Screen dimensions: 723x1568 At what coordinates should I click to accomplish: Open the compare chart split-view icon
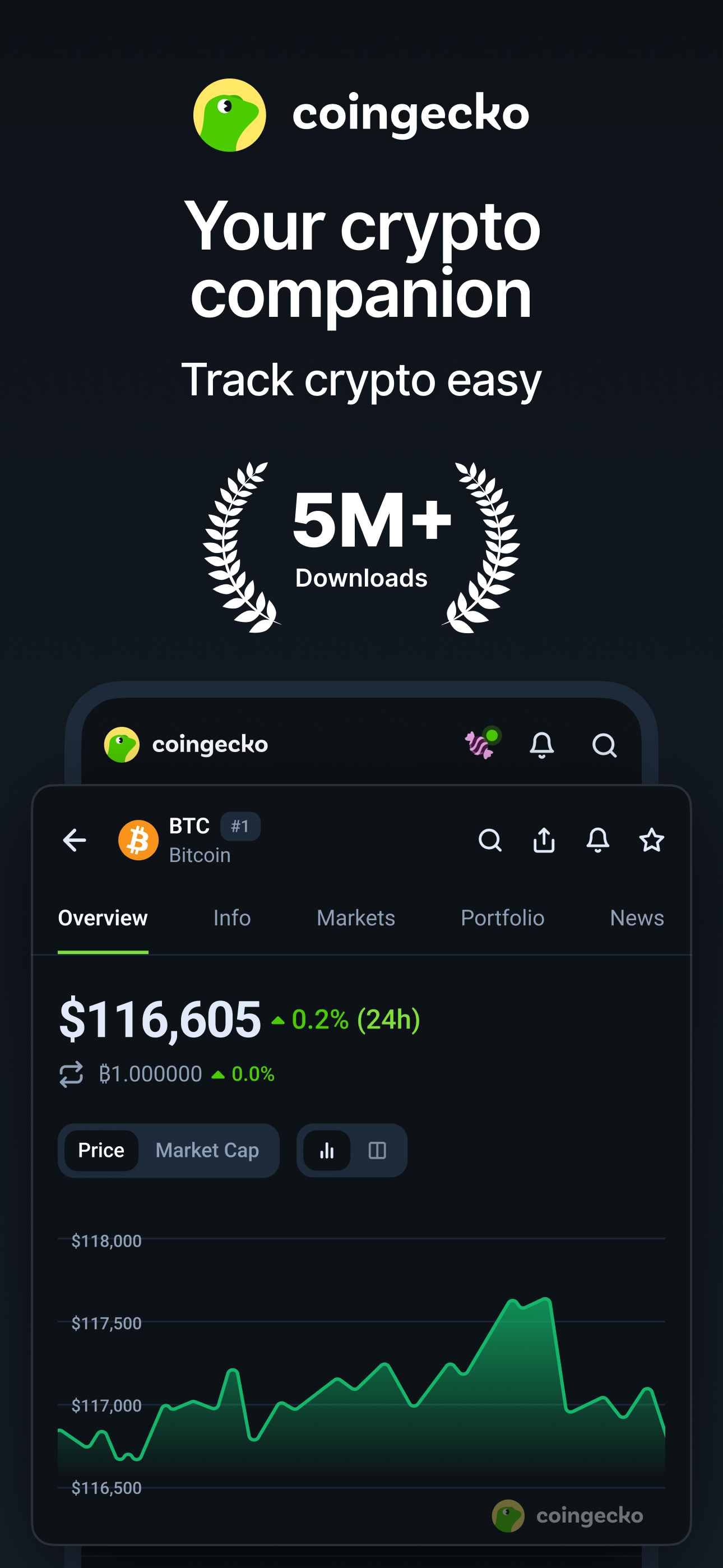pyautogui.click(x=377, y=1150)
